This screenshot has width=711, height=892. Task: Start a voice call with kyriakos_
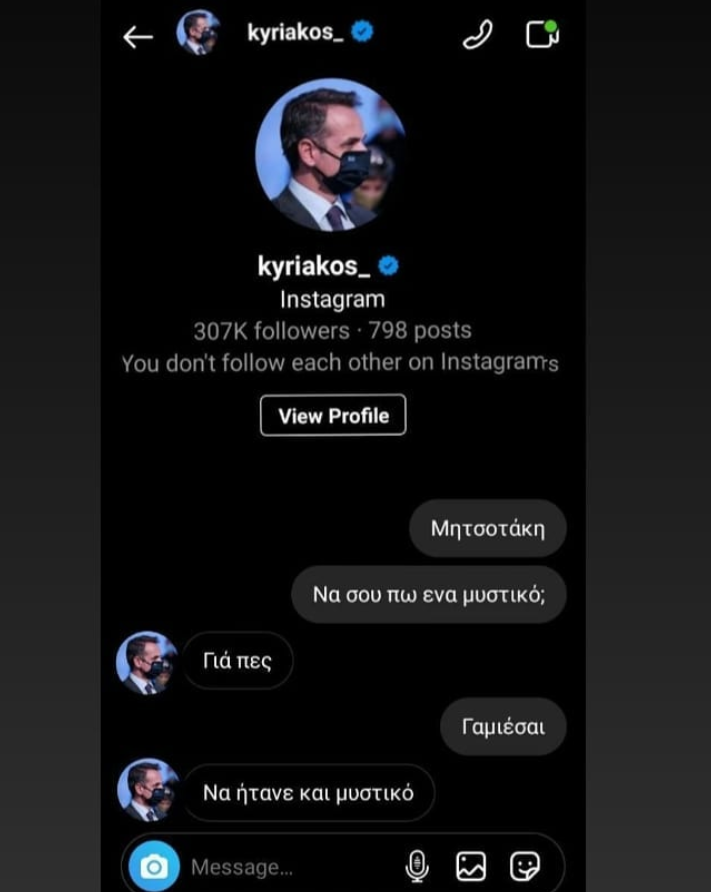point(478,35)
